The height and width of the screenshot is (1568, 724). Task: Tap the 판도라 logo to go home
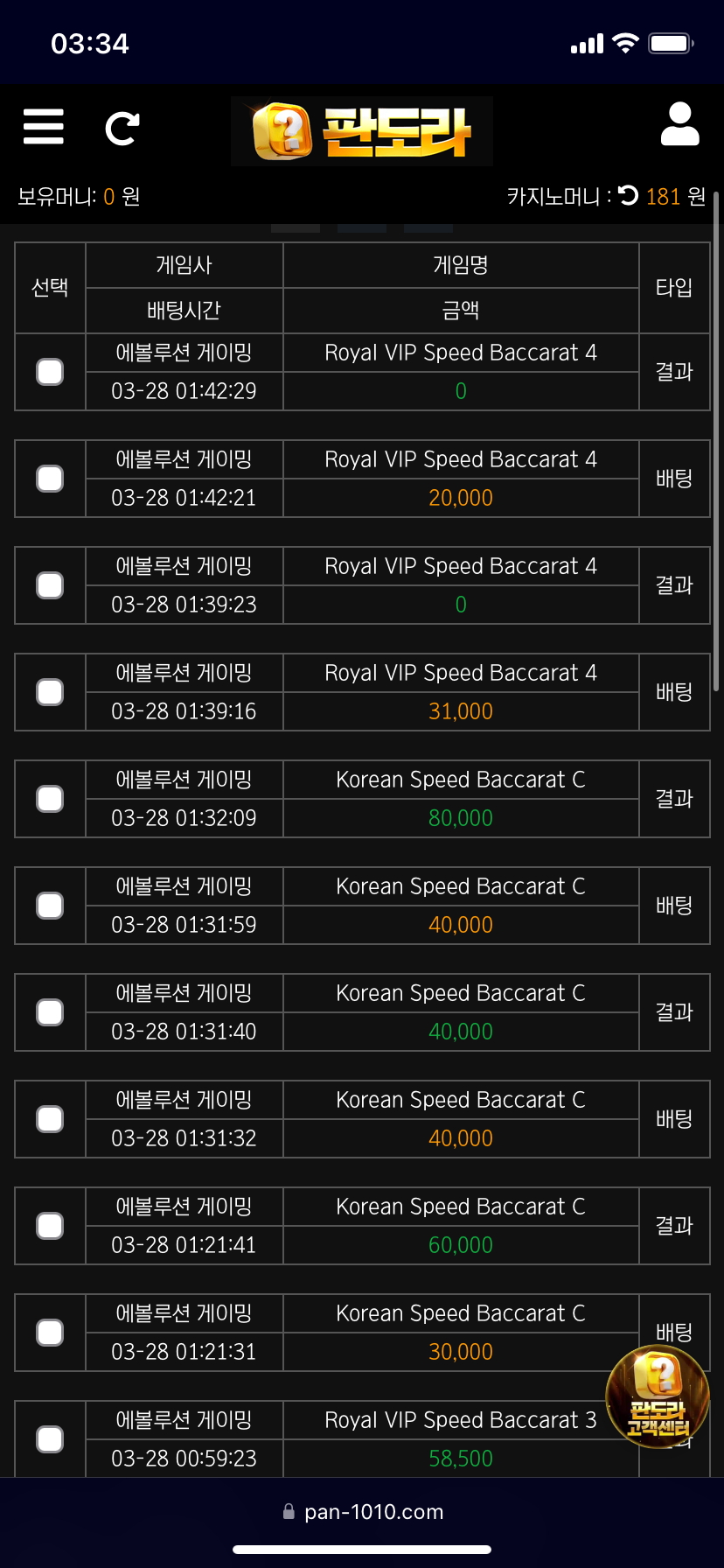pos(362,131)
